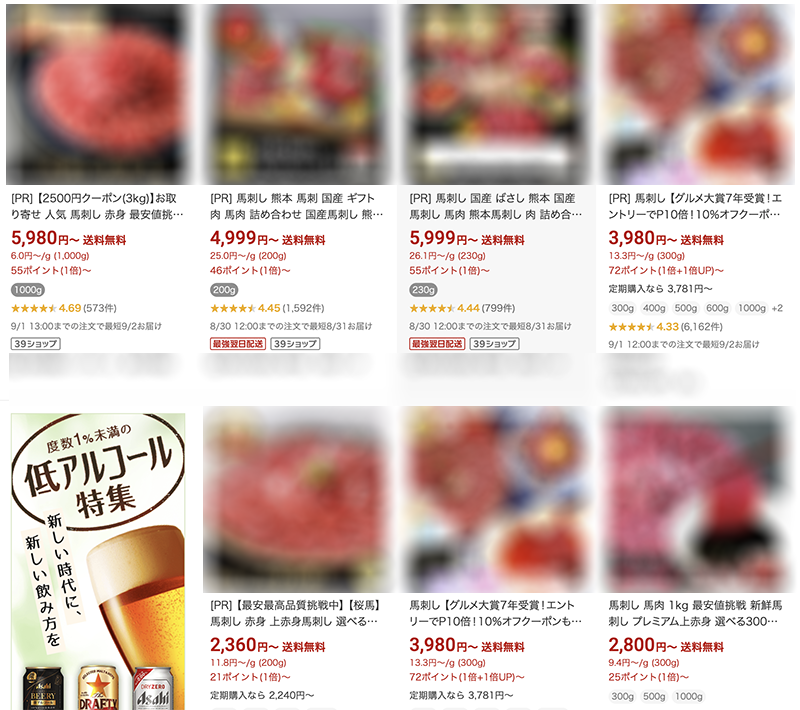Select the 1000g chip on the 5,980円 item

click(28, 289)
